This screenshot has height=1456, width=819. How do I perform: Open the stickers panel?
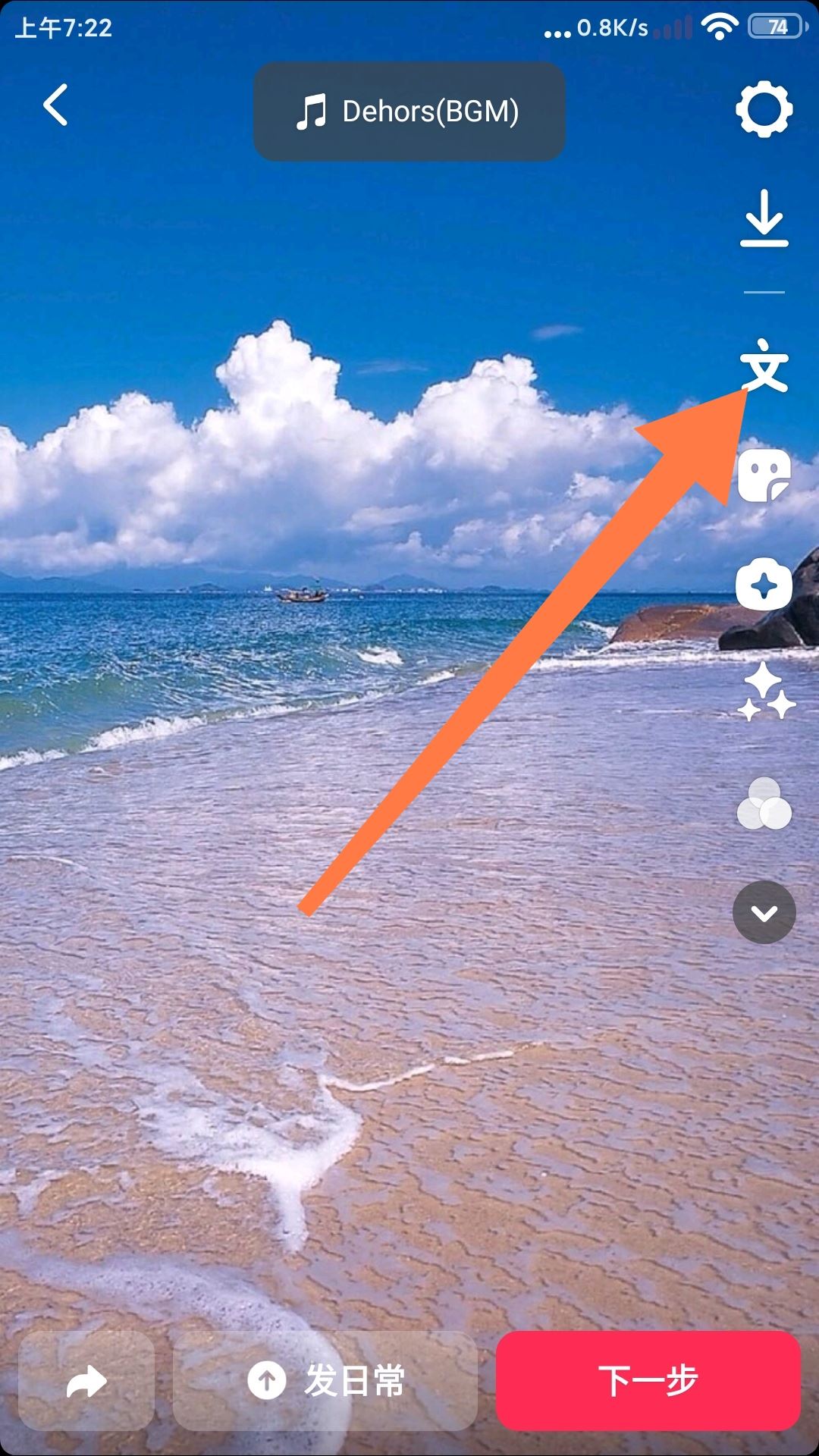(x=764, y=476)
